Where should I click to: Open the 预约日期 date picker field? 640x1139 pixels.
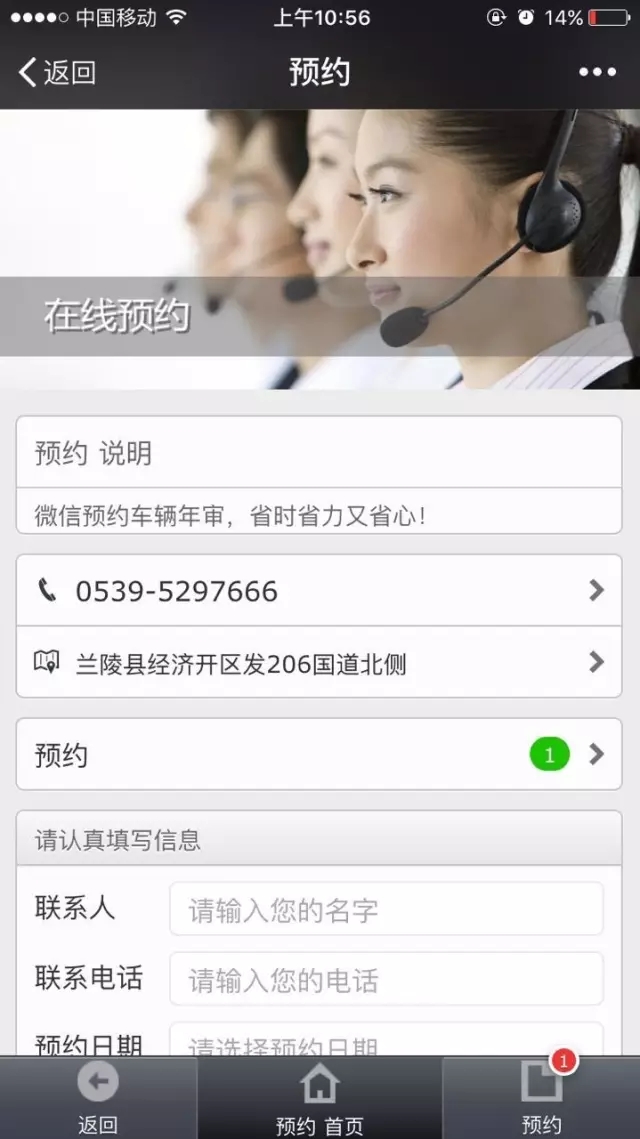[x=386, y=1041]
